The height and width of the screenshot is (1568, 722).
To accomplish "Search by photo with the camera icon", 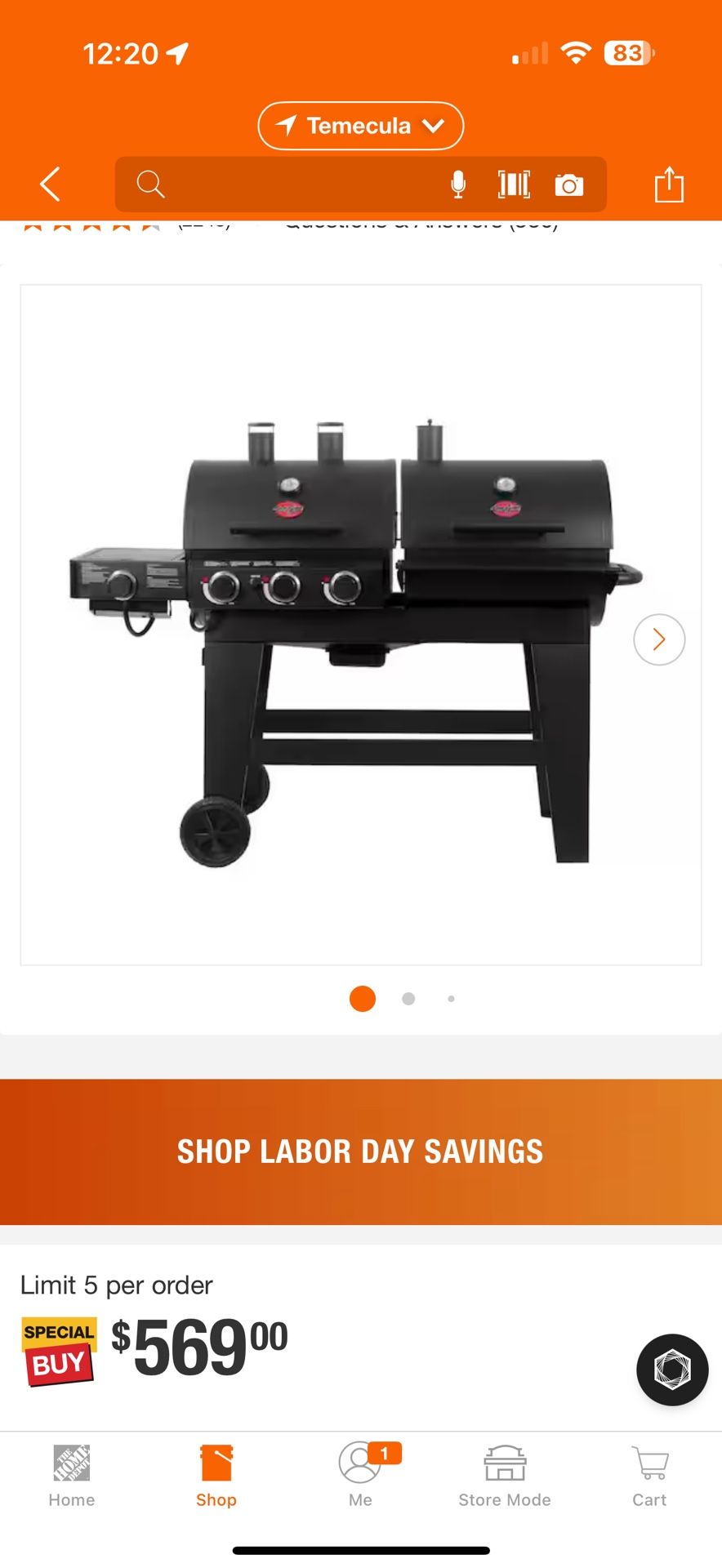I will click(x=569, y=185).
